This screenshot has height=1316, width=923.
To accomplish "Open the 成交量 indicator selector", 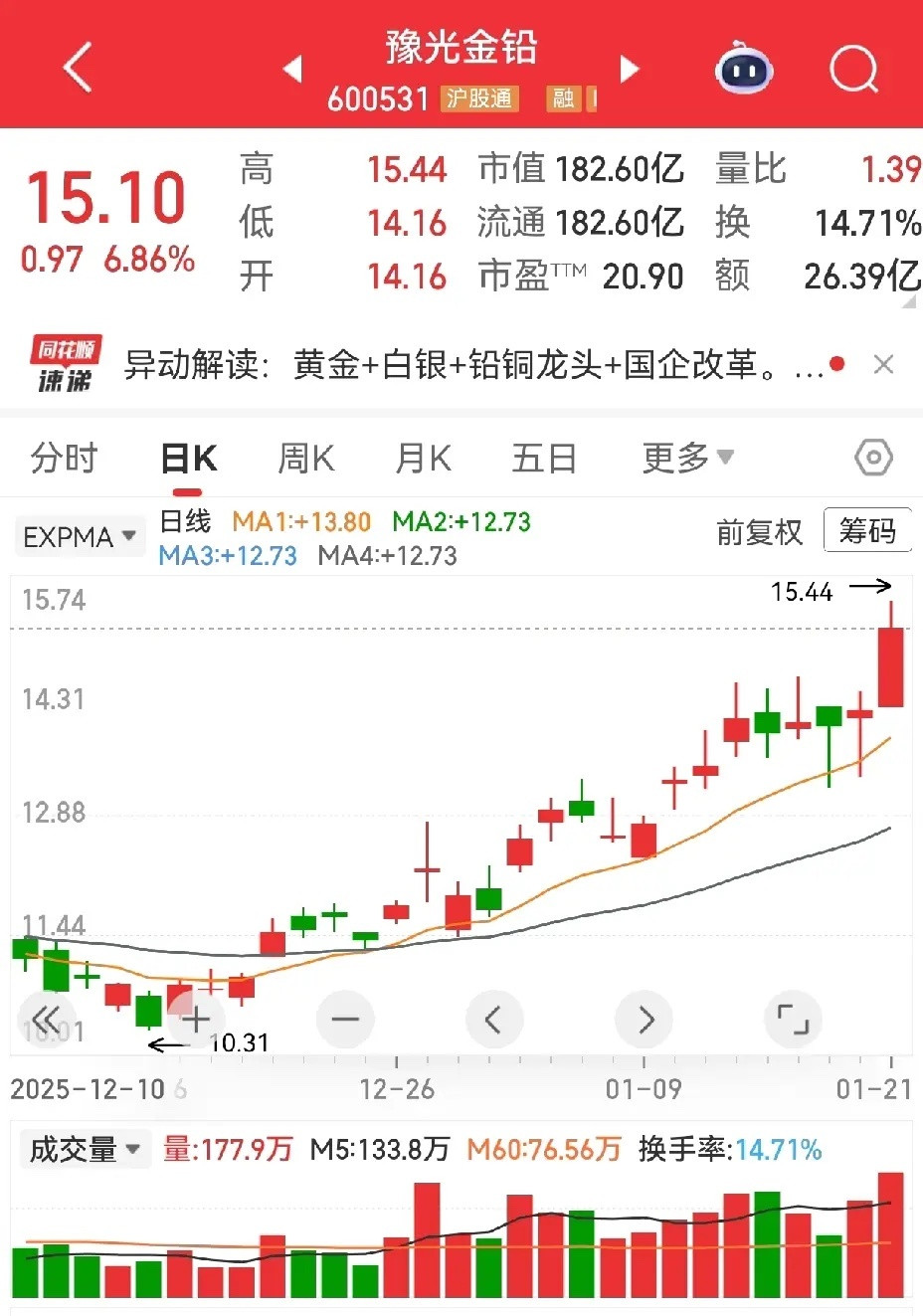I will click(x=85, y=1149).
